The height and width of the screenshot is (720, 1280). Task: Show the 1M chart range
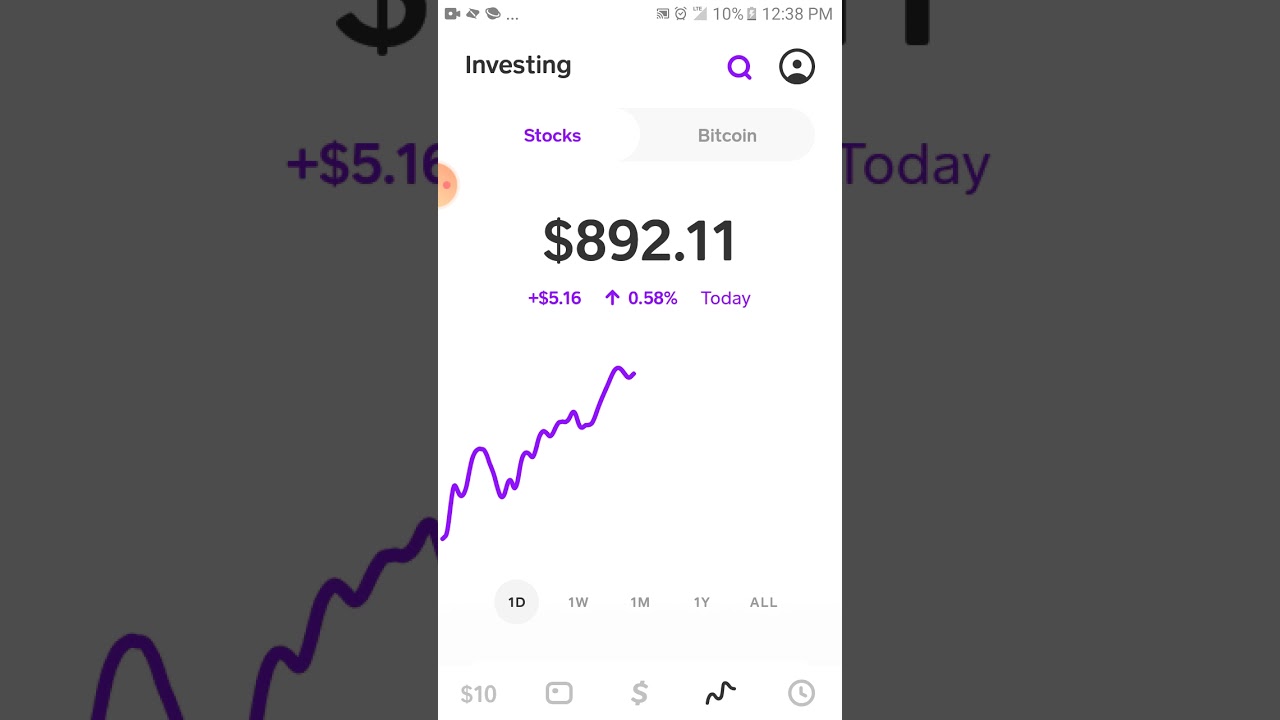coord(640,602)
